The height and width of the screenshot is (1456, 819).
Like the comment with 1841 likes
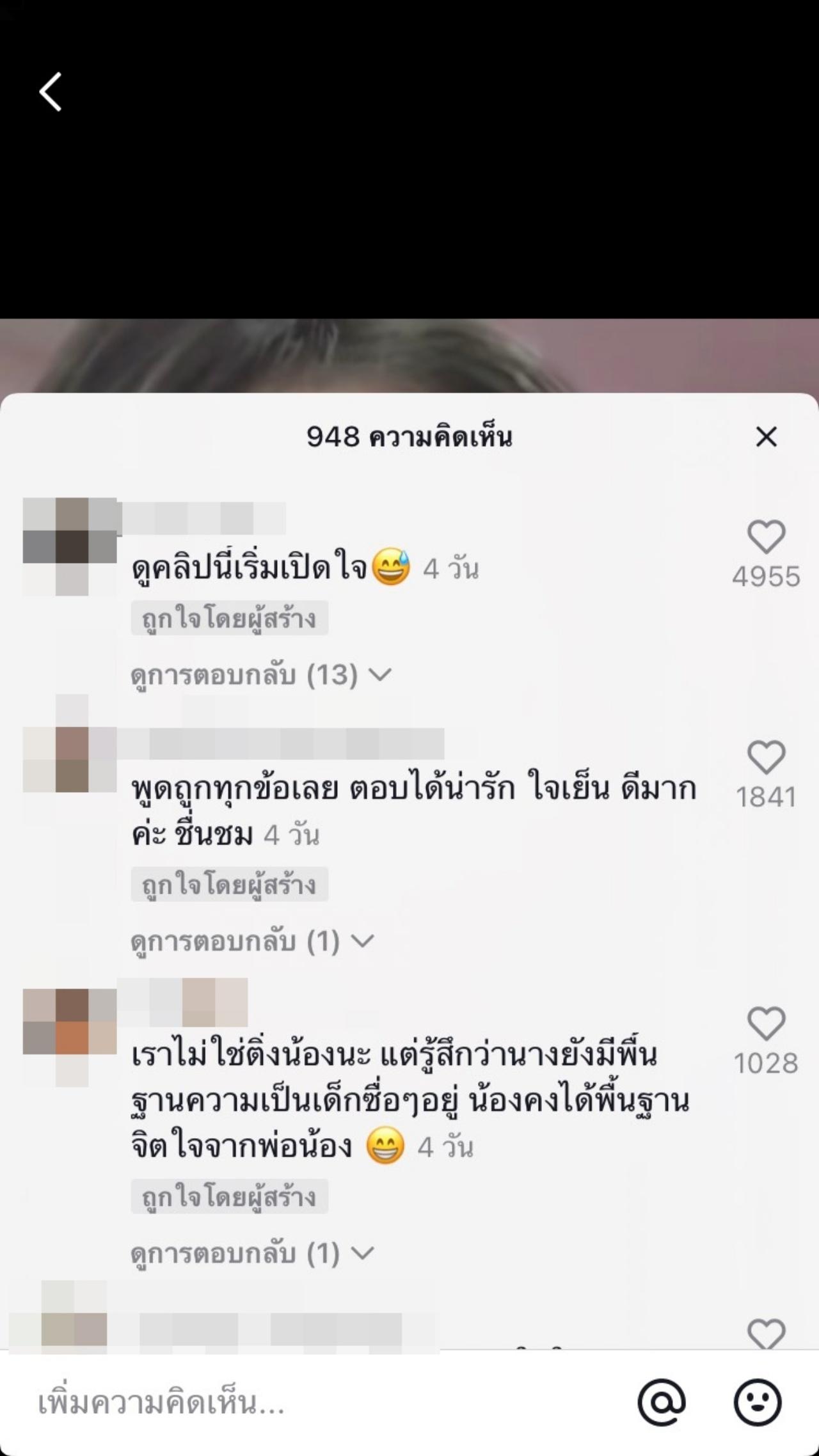pos(766,757)
